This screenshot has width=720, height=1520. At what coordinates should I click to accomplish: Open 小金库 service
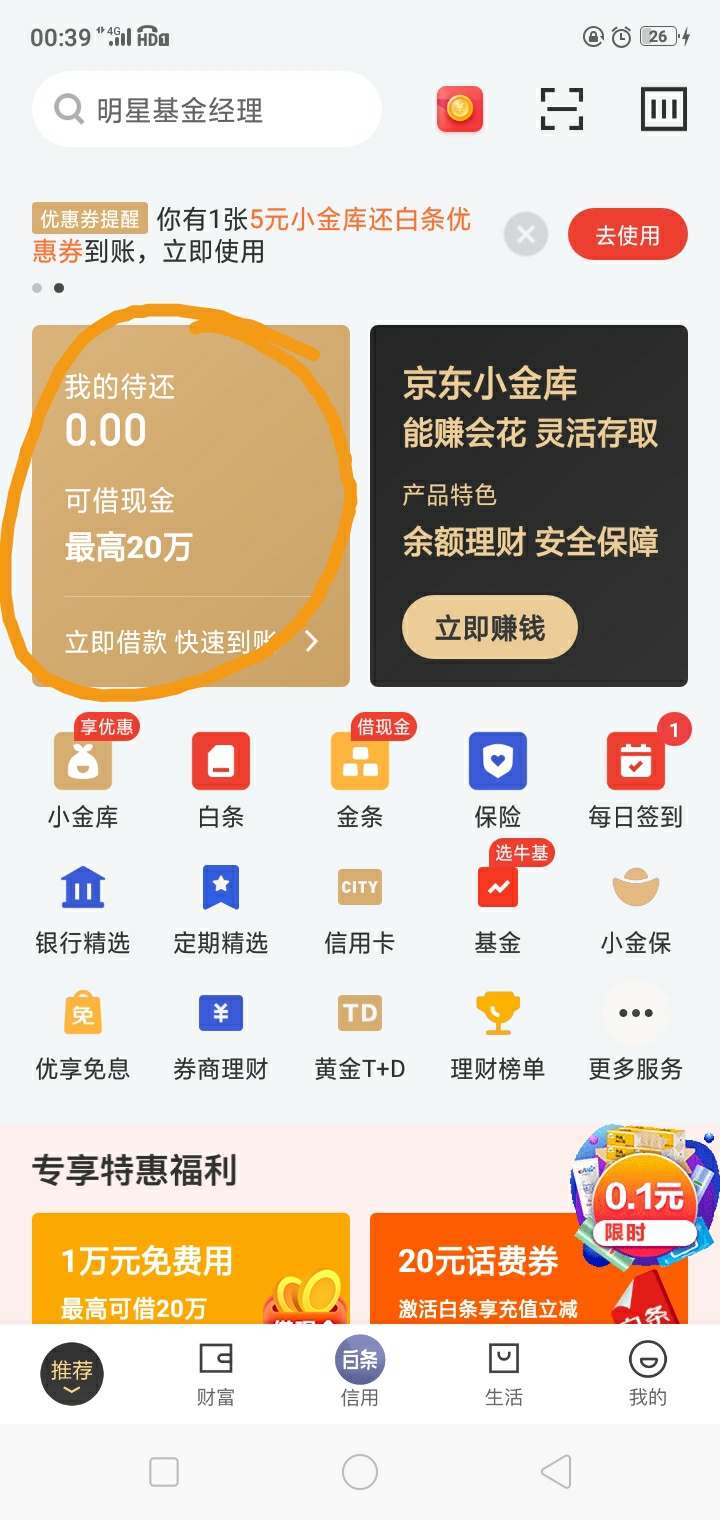(83, 777)
